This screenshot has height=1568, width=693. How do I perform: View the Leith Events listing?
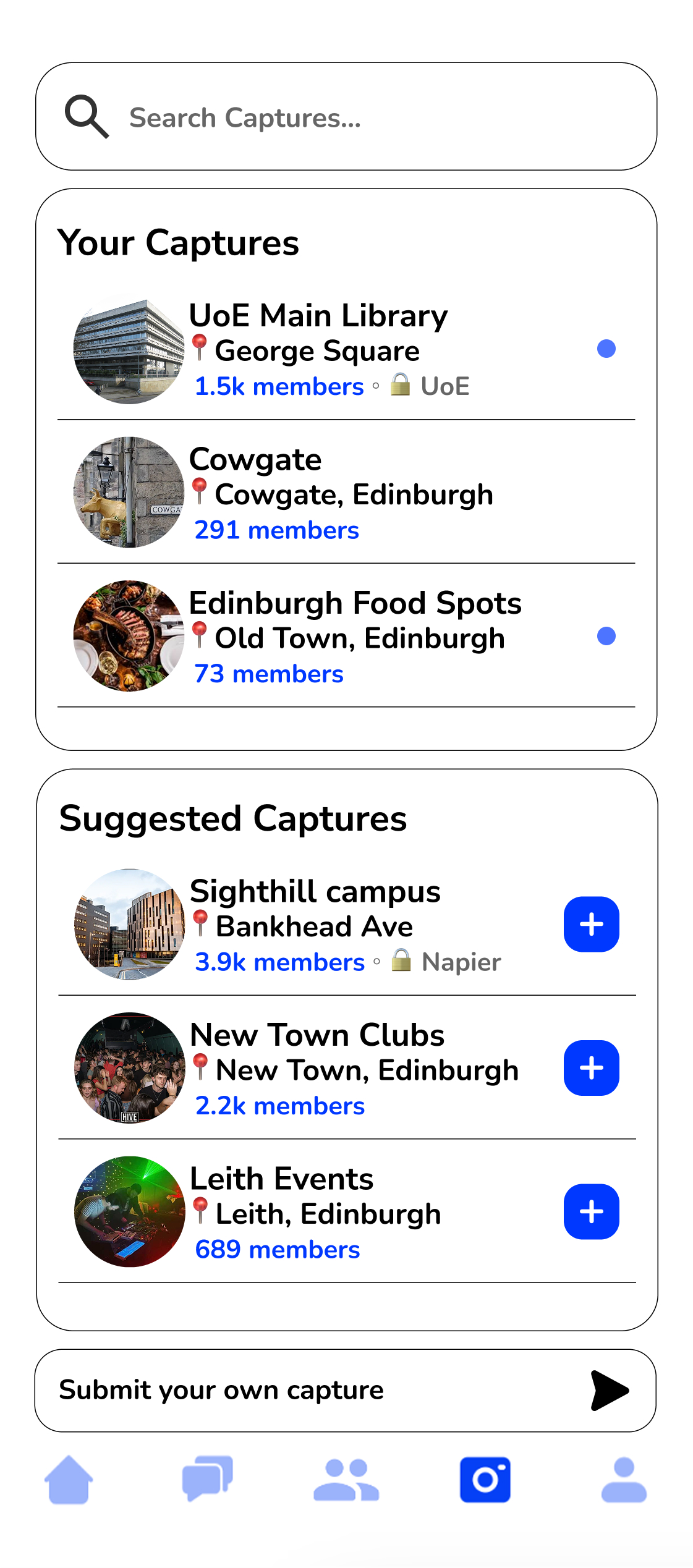point(309,1212)
